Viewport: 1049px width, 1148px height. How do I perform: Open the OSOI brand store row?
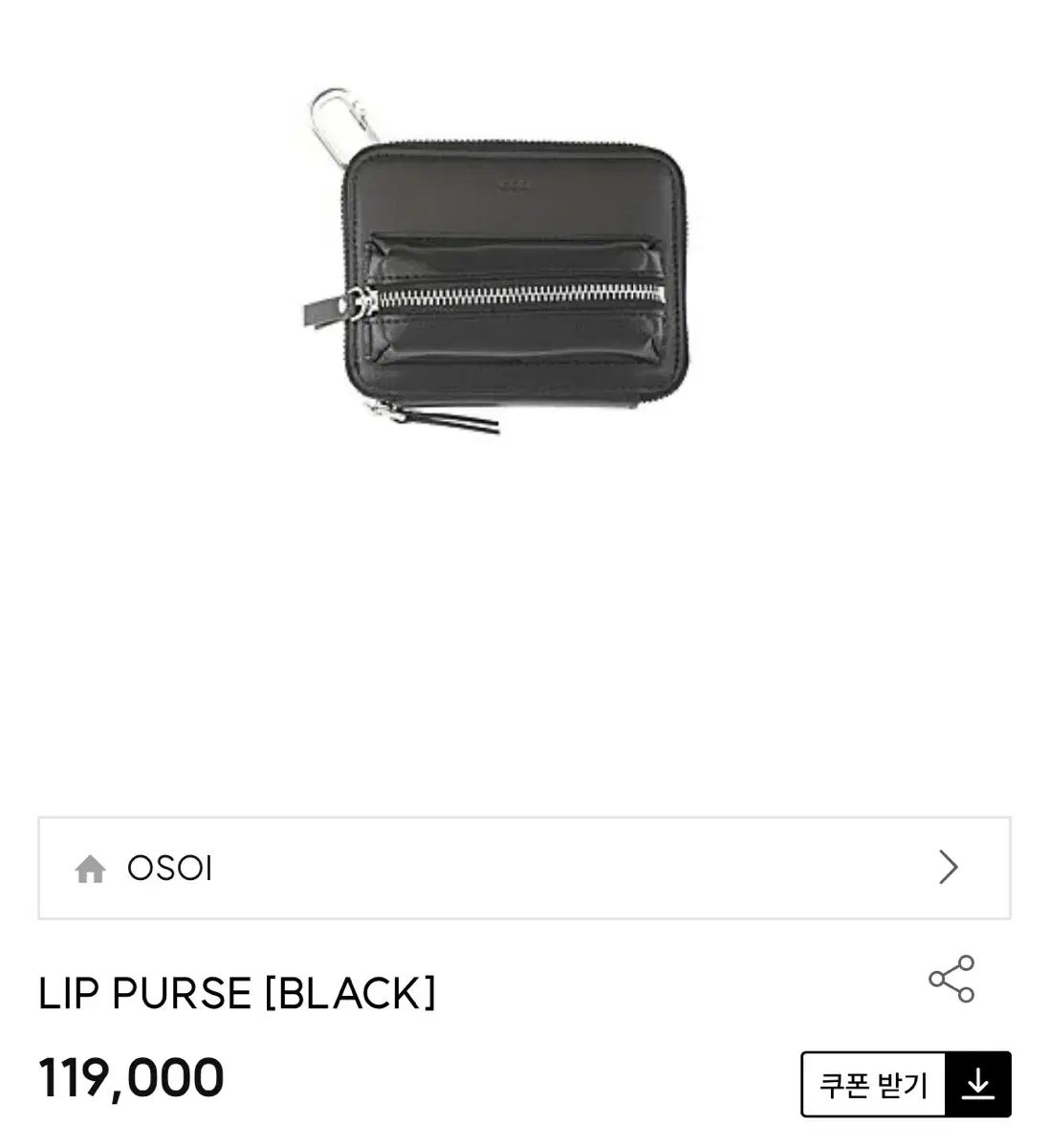[x=524, y=868]
